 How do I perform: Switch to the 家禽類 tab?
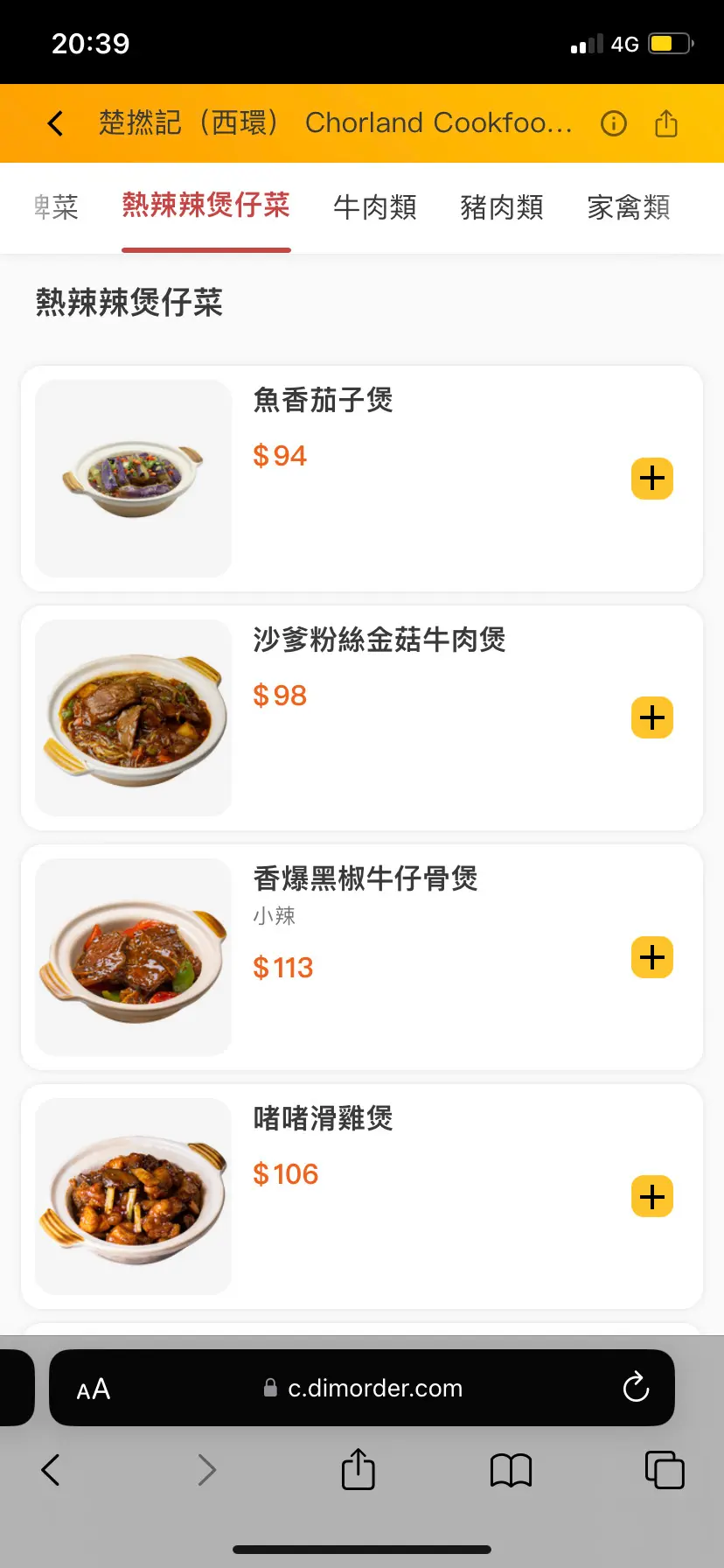coord(629,207)
